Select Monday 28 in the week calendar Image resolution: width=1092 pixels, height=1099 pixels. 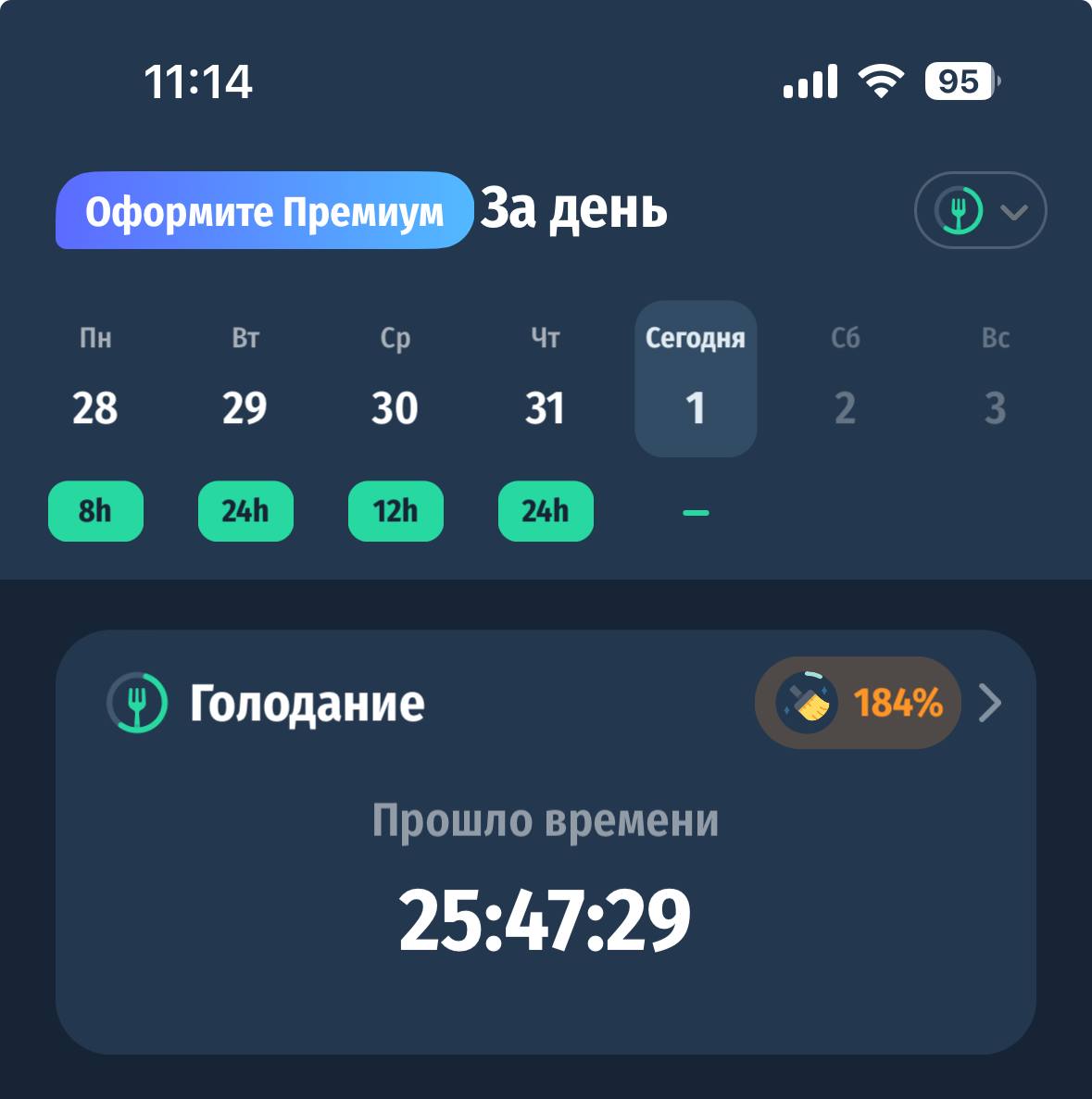click(x=95, y=407)
